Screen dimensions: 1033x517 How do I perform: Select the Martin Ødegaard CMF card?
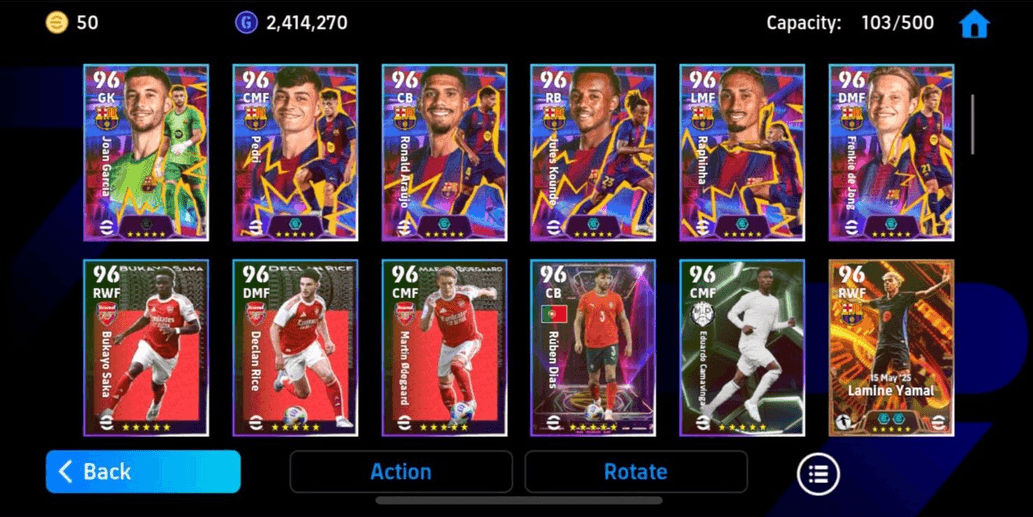click(444, 348)
